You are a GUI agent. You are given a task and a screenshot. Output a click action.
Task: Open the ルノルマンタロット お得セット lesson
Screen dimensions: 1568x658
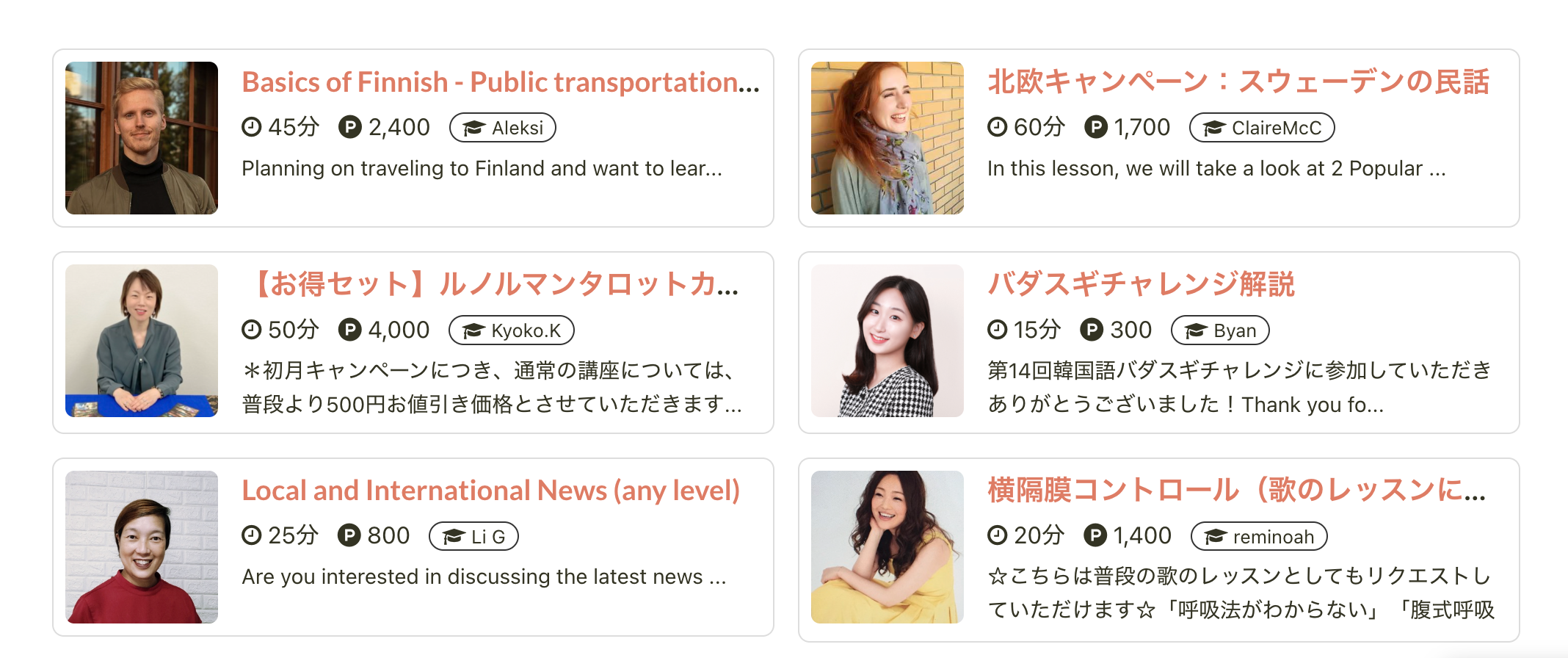click(x=490, y=285)
